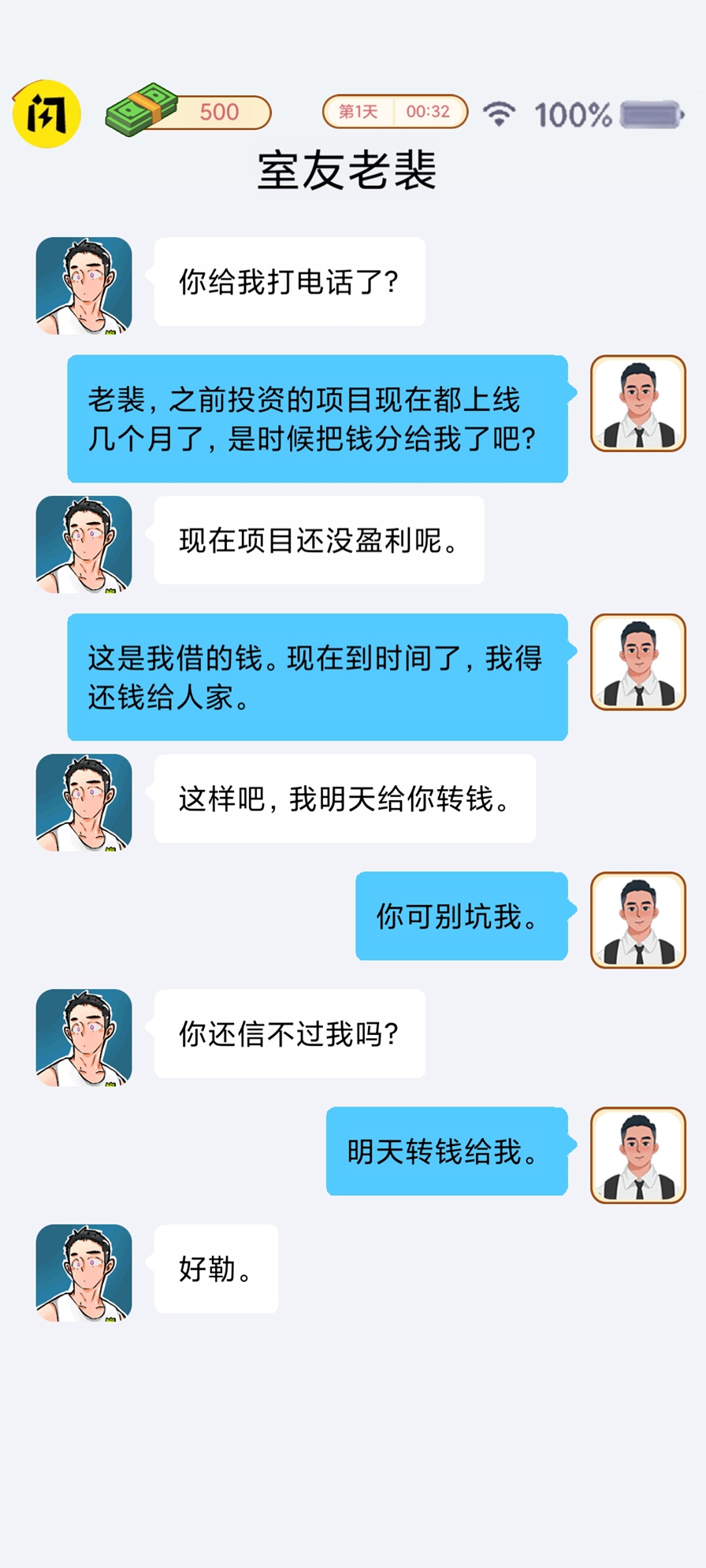Viewport: 706px width, 1568px height.
Task: Click the bubble 你还信不过我吗
Action: coord(288,1035)
